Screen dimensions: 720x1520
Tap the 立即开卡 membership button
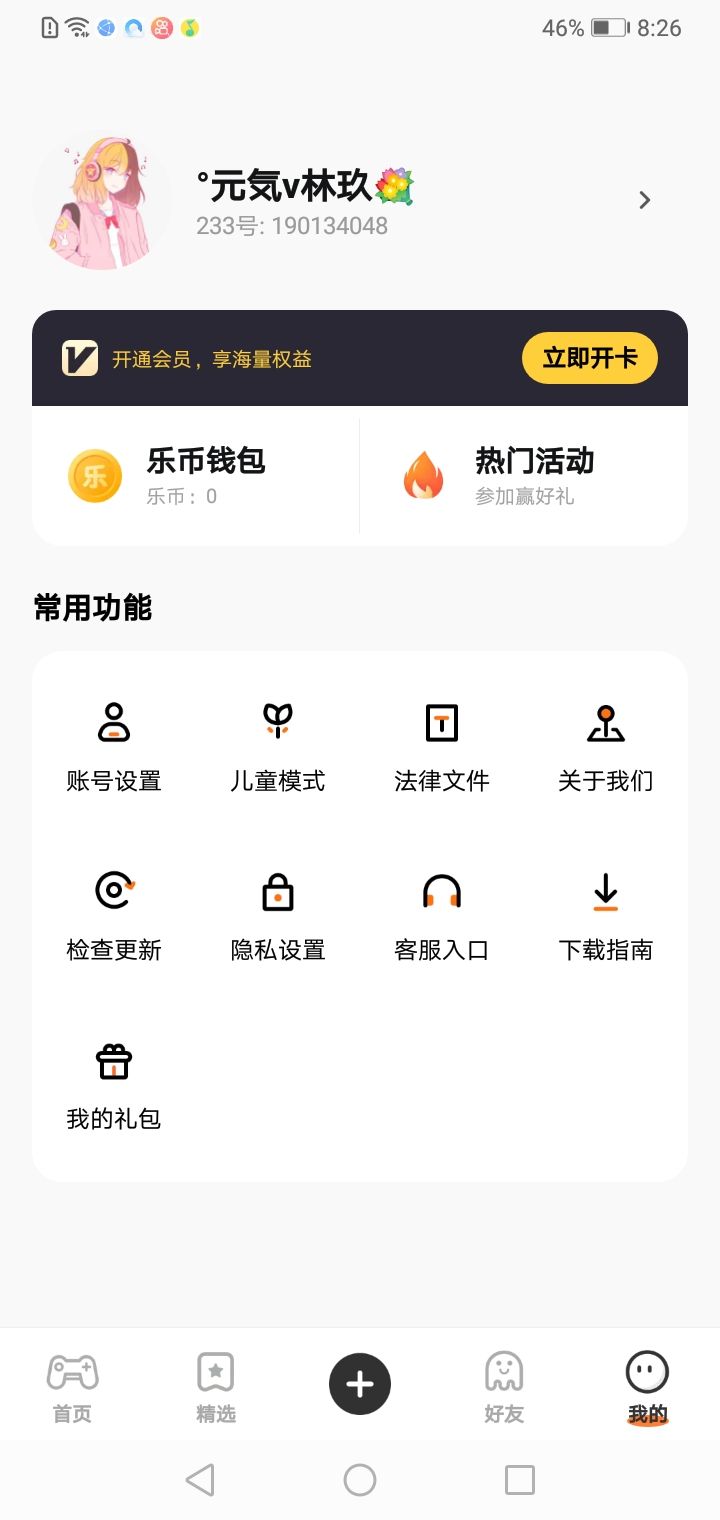(x=589, y=358)
